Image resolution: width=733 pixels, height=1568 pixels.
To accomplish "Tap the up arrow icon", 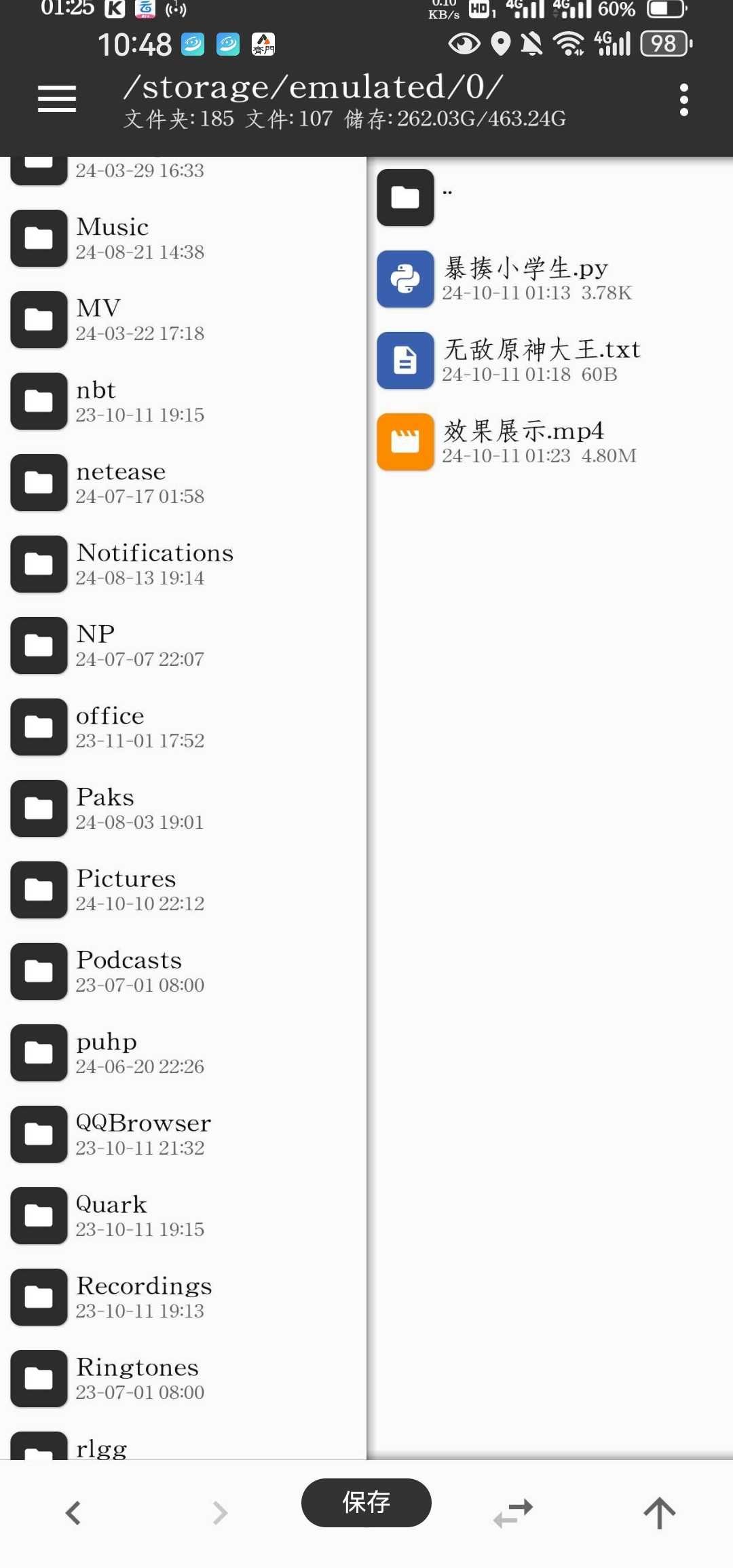I will [x=660, y=1513].
